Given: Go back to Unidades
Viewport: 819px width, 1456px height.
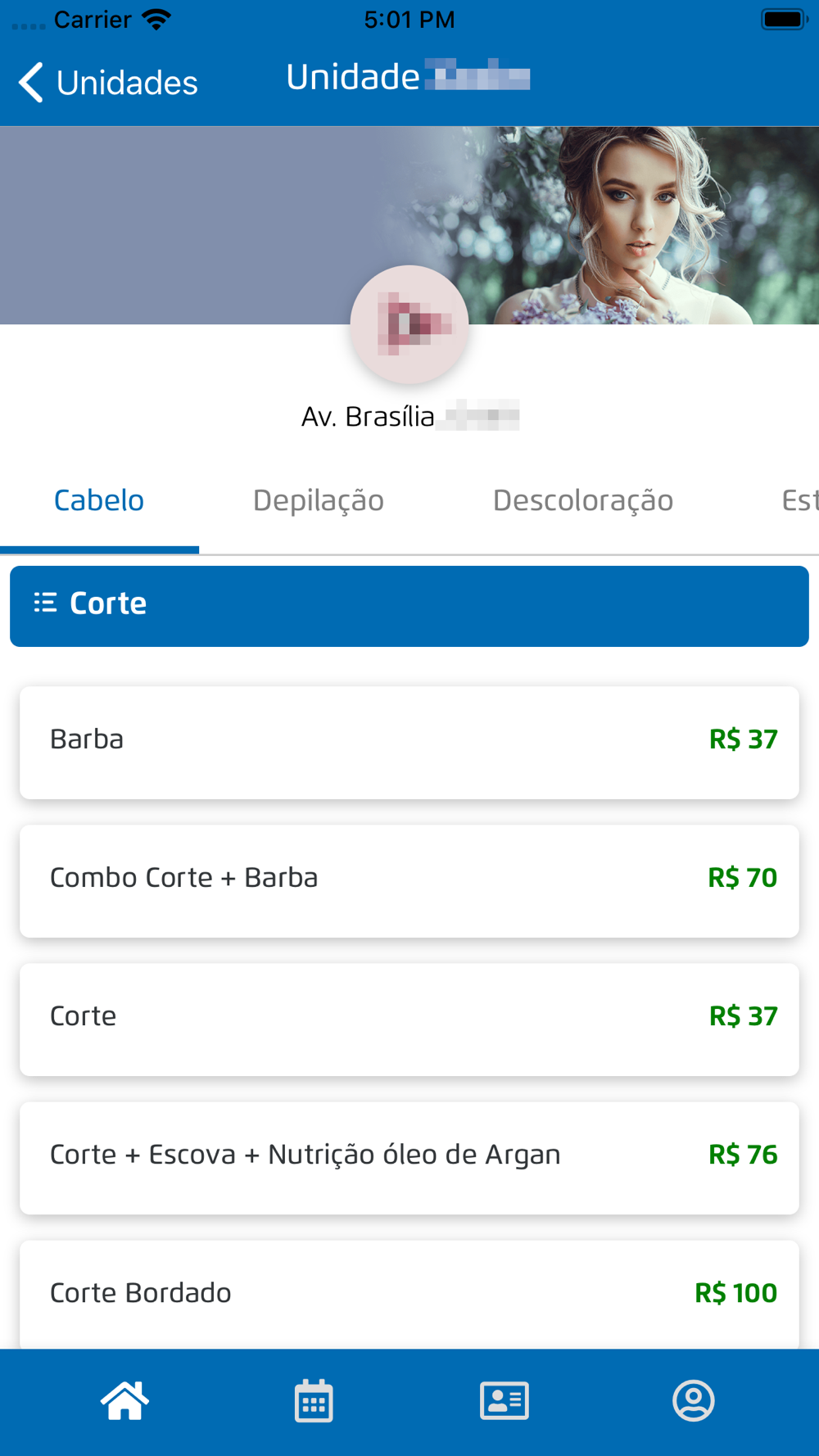Looking at the screenshot, I should pyautogui.click(x=108, y=83).
